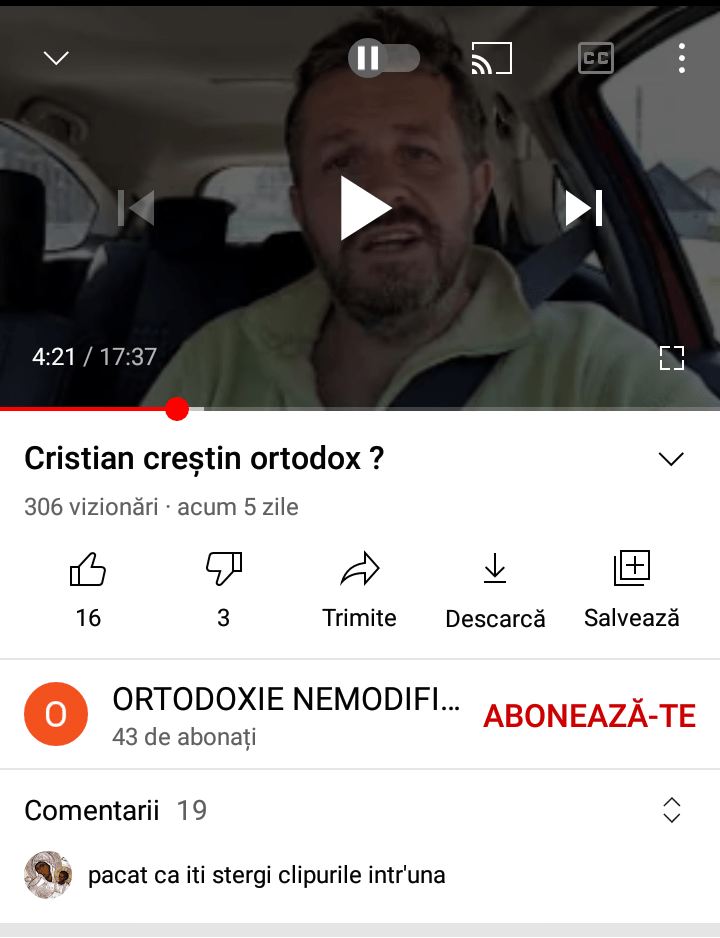This screenshot has height=938, width=720.
Task: Expand the Comentarii section
Action: click(x=672, y=810)
